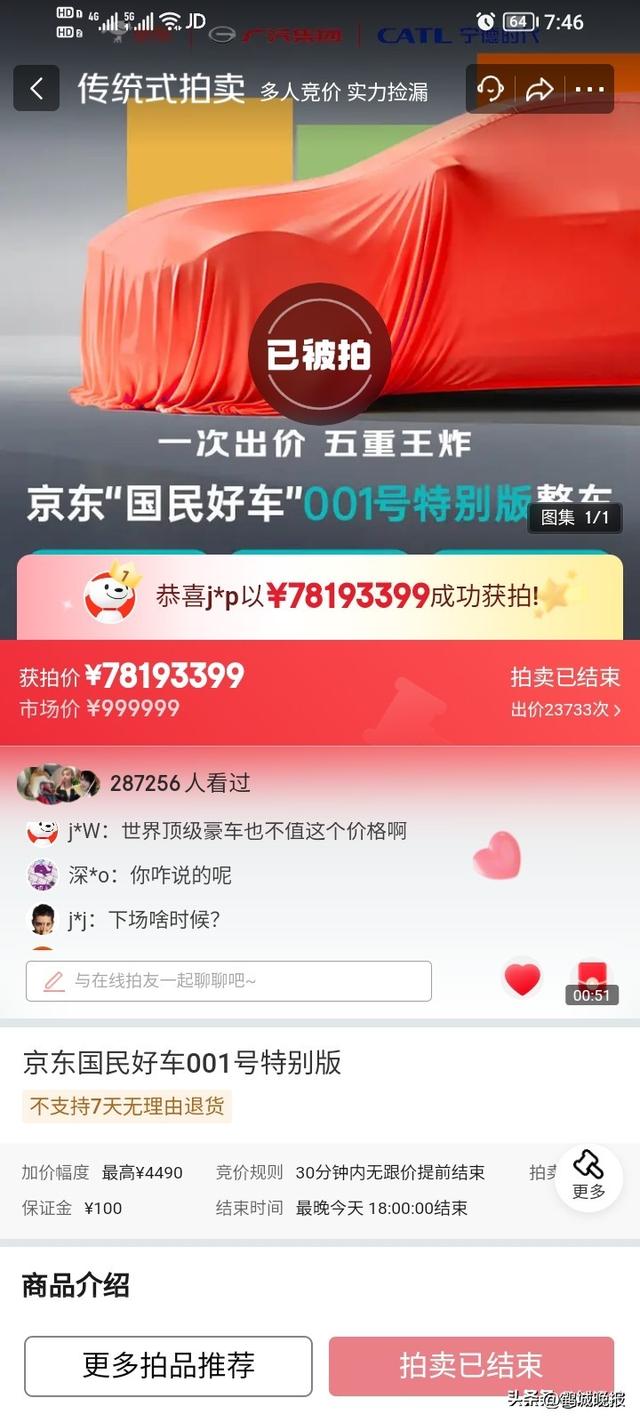Tap 更多拍品推荐 button
Viewport: 640px width, 1422px height.
[168, 1365]
